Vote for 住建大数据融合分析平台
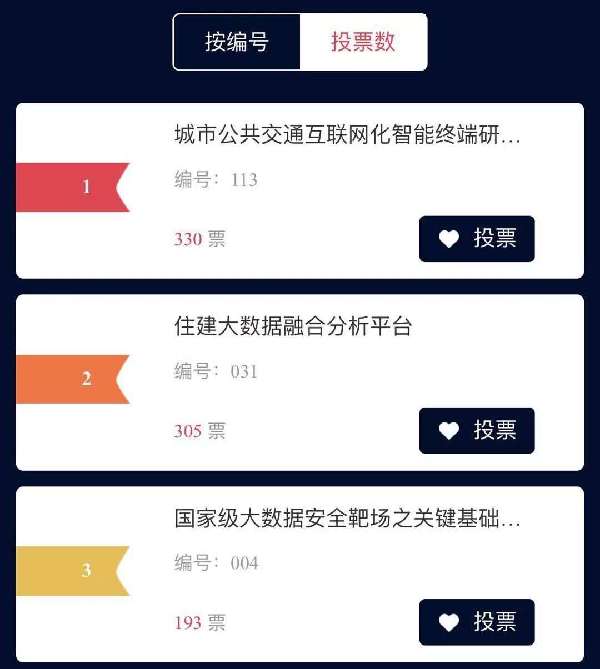This screenshot has width=600, height=669. point(477,430)
